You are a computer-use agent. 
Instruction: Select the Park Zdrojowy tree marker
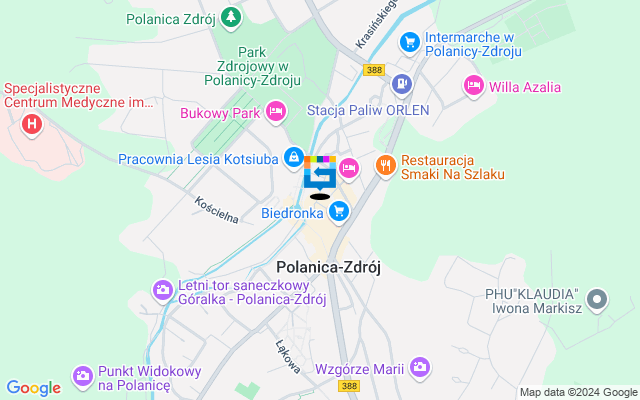click(231, 17)
